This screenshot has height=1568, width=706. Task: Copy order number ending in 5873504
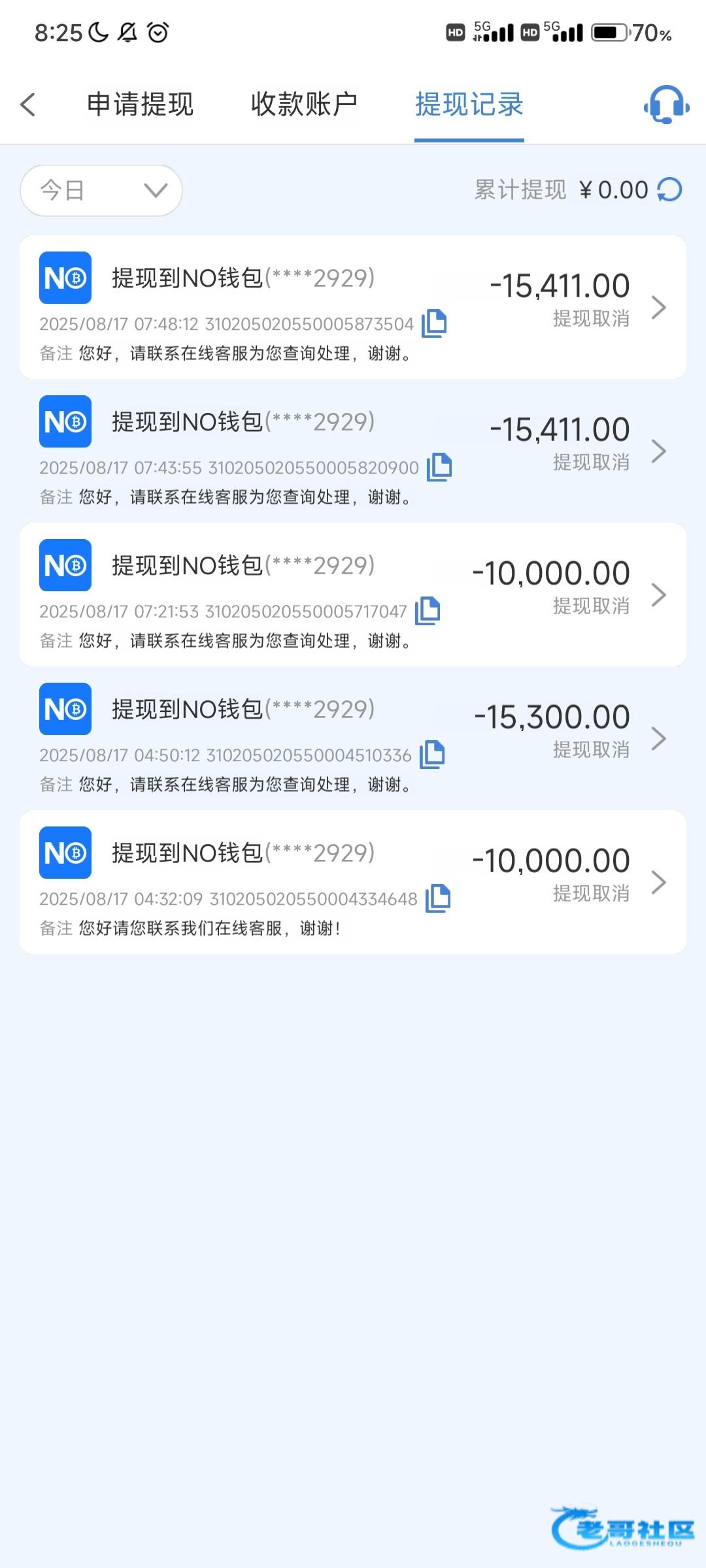point(434,323)
